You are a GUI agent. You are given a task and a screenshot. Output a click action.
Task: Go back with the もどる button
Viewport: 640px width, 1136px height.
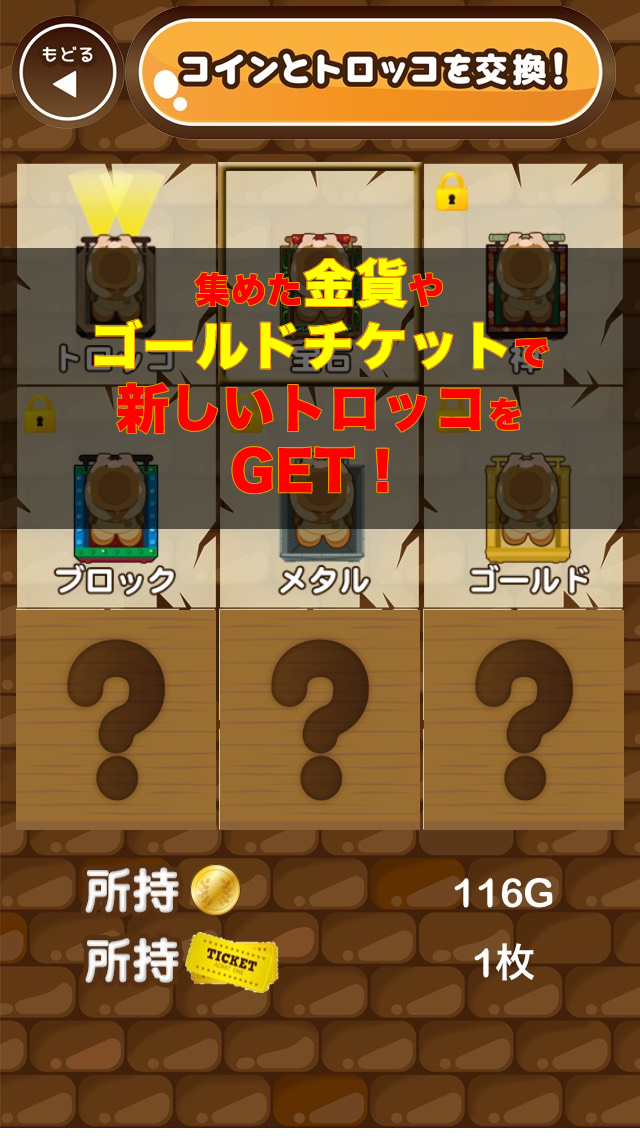click(67, 71)
